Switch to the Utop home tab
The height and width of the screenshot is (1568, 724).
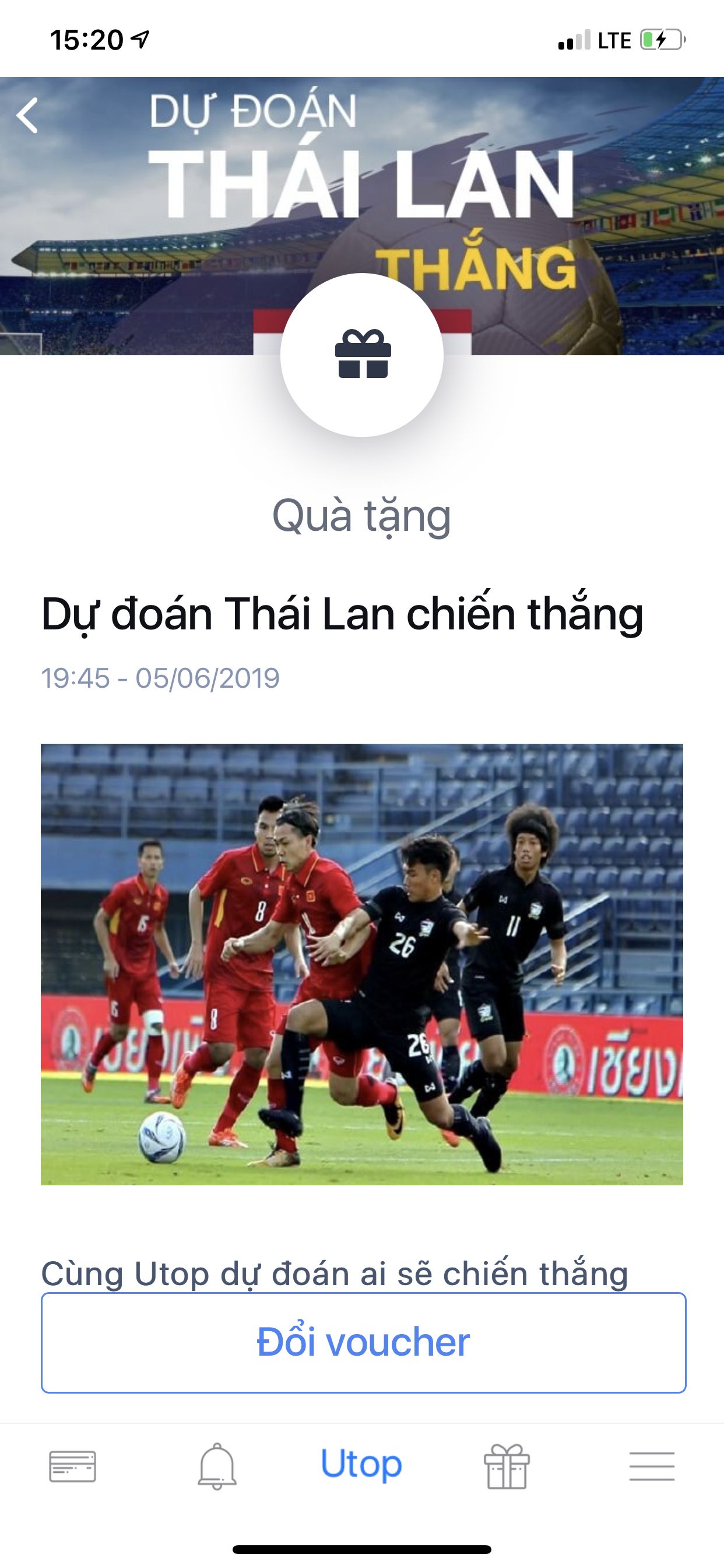(361, 1464)
